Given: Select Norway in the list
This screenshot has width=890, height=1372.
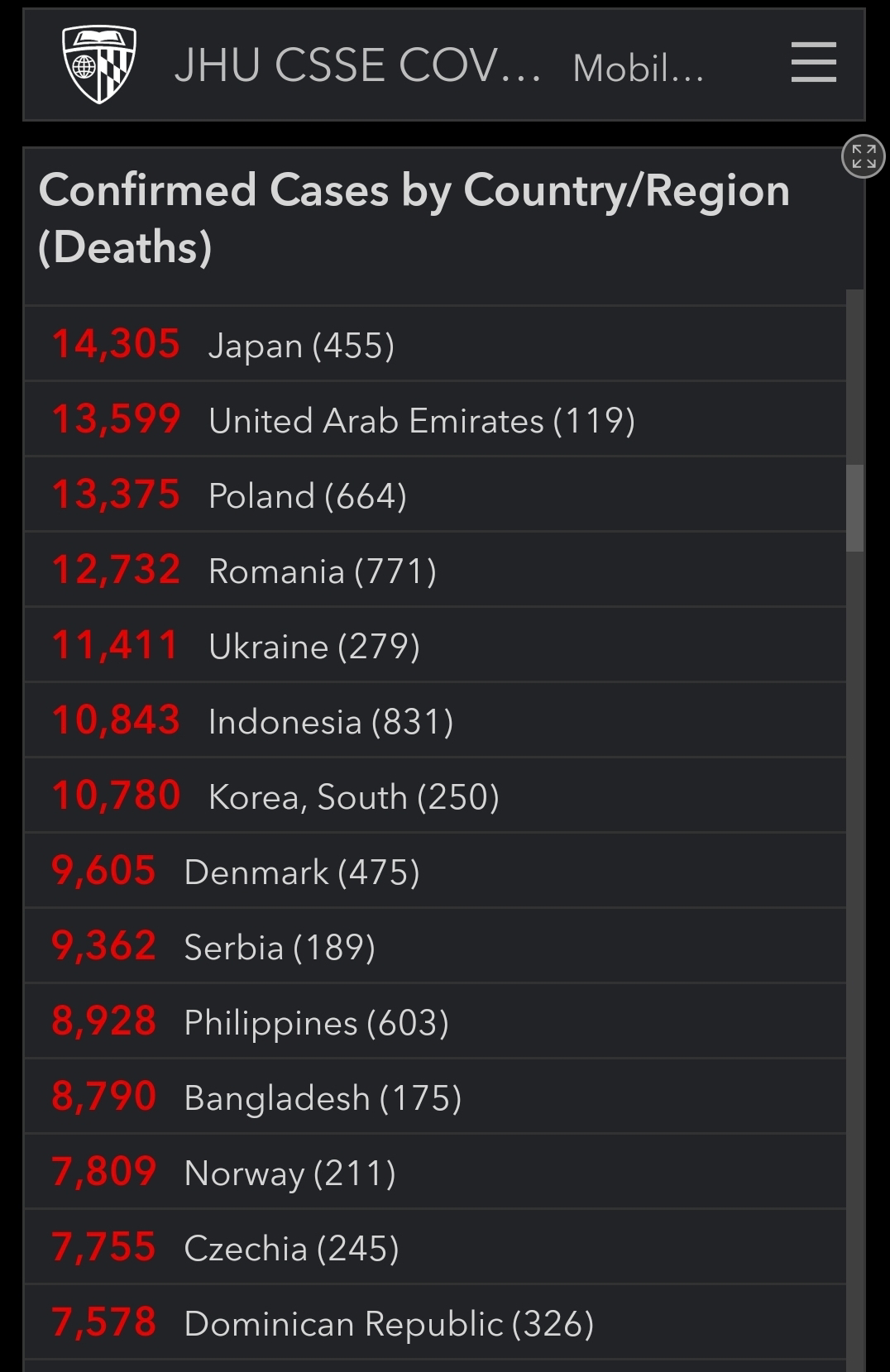Looking at the screenshot, I should click(435, 1172).
